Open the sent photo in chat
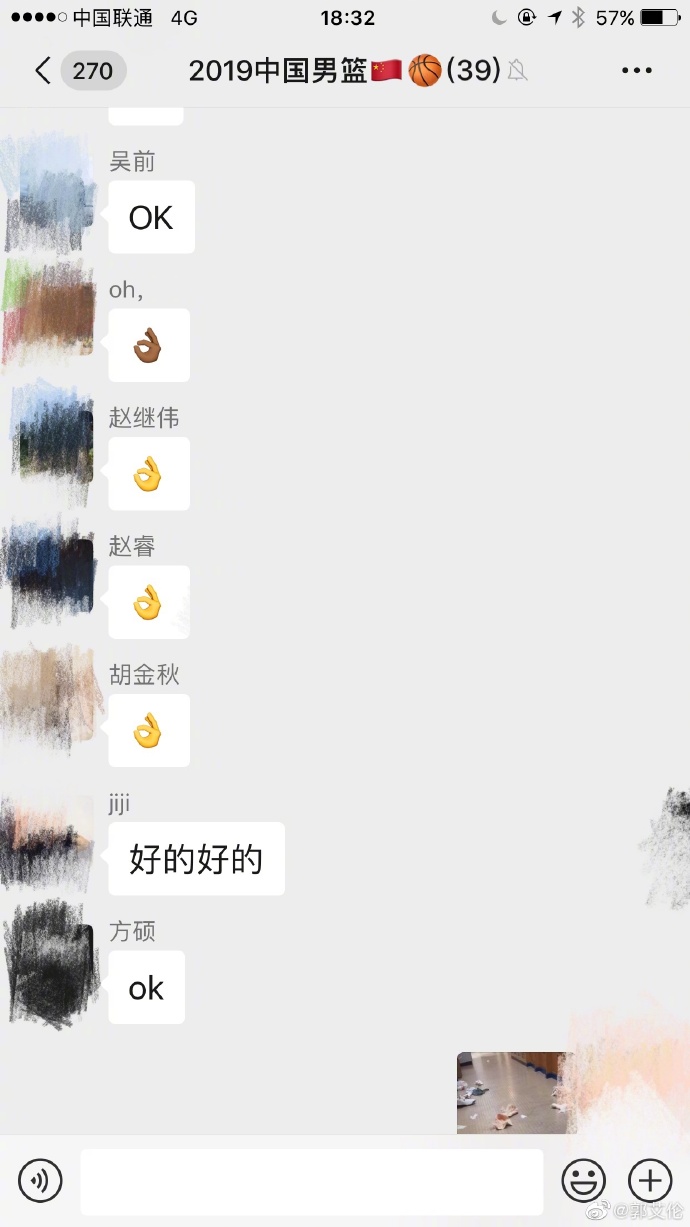 [511, 1092]
